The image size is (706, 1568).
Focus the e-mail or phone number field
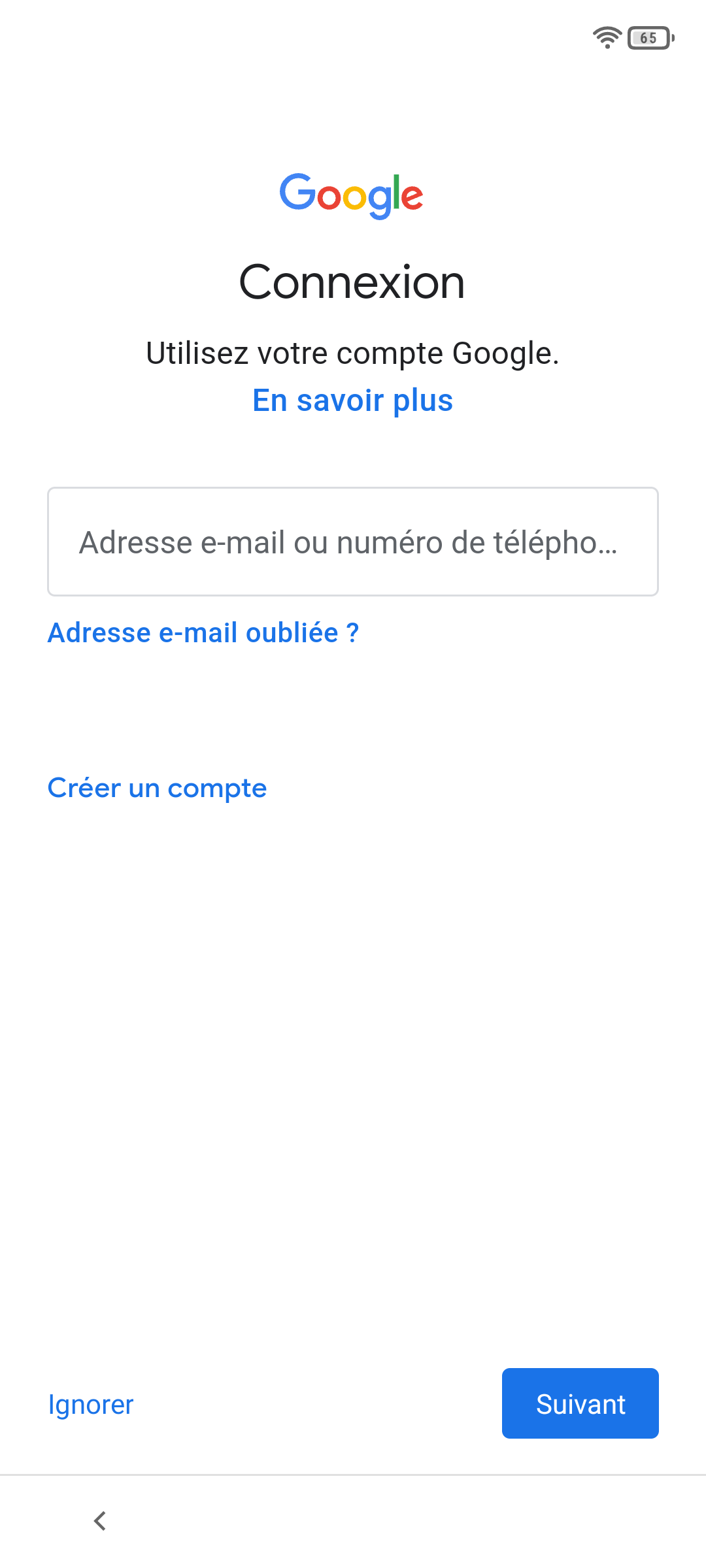(352, 542)
